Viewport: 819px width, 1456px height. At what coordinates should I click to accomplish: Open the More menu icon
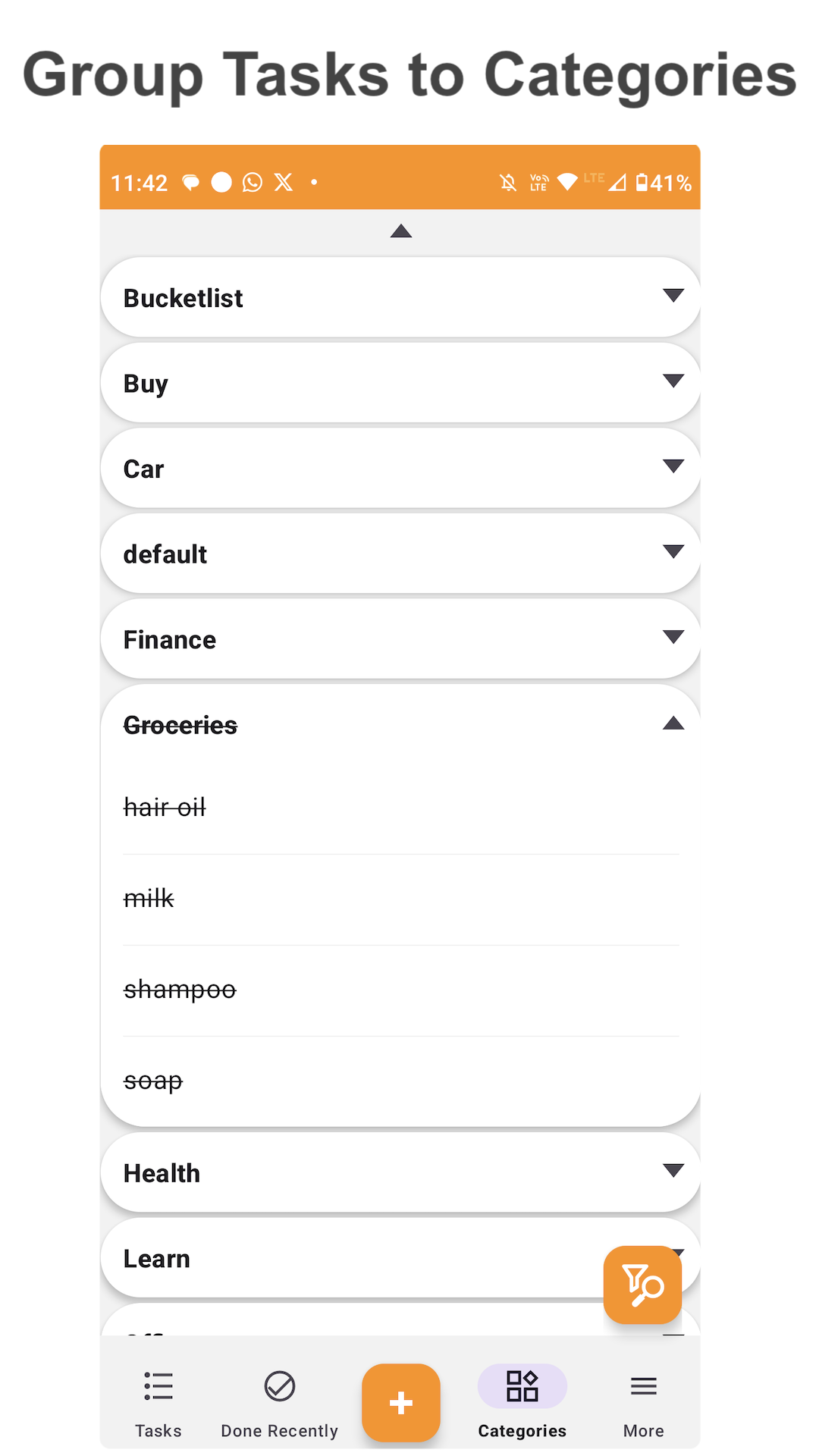tap(643, 1385)
